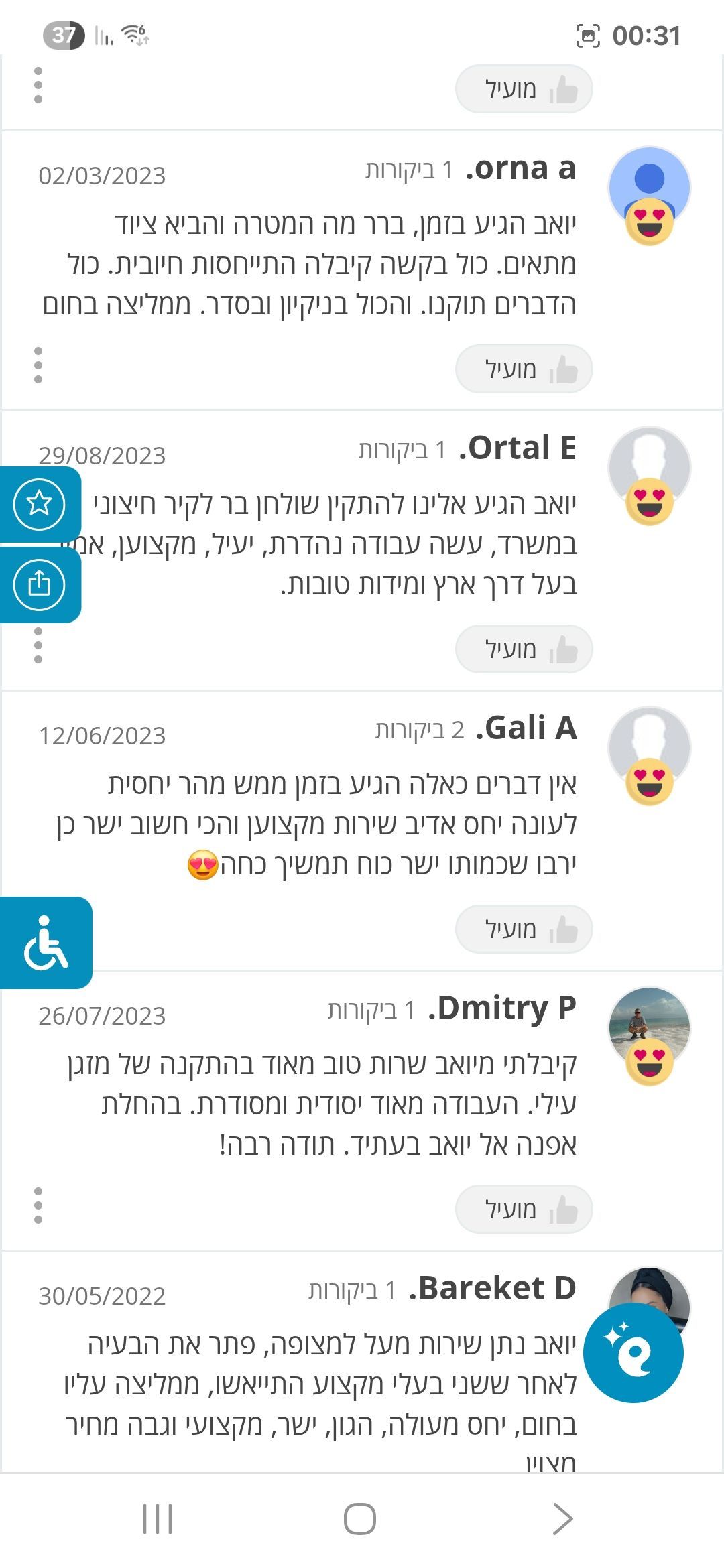Share this page via the share icon
The height and width of the screenshot is (1568, 724).
tap(39, 584)
